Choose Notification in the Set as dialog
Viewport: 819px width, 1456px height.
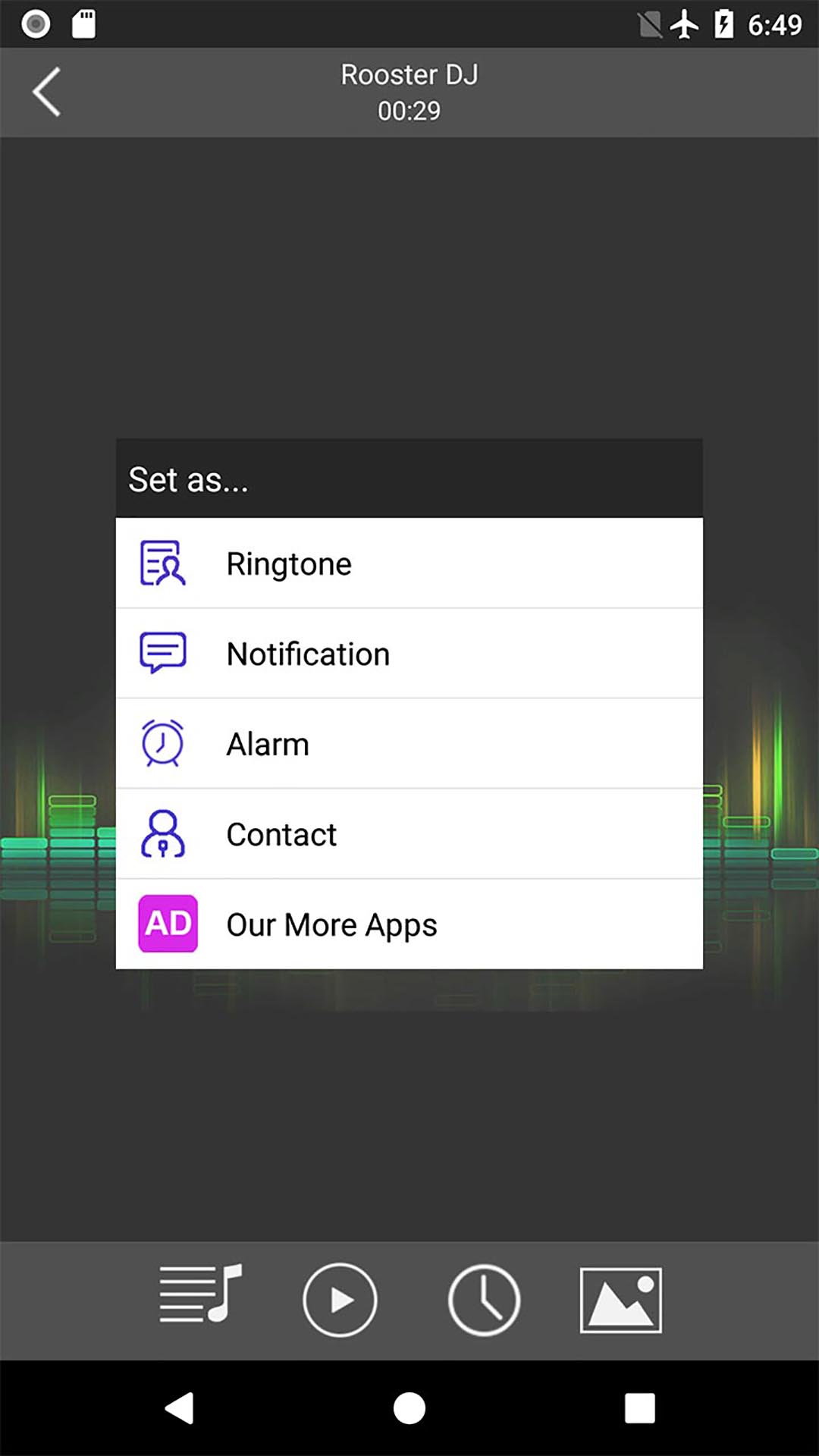pos(409,654)
